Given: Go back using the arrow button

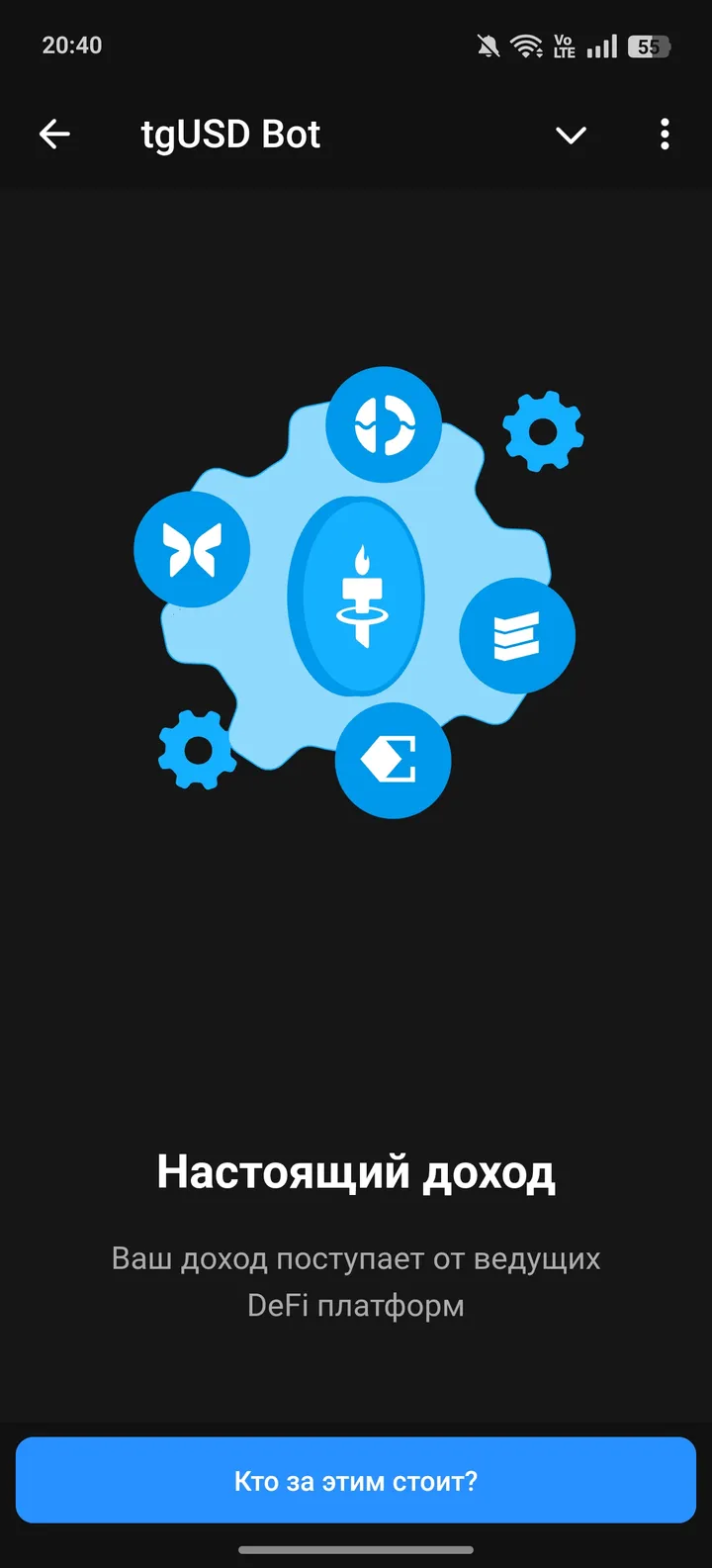Looking at the screenshot, I should [54, 135].
